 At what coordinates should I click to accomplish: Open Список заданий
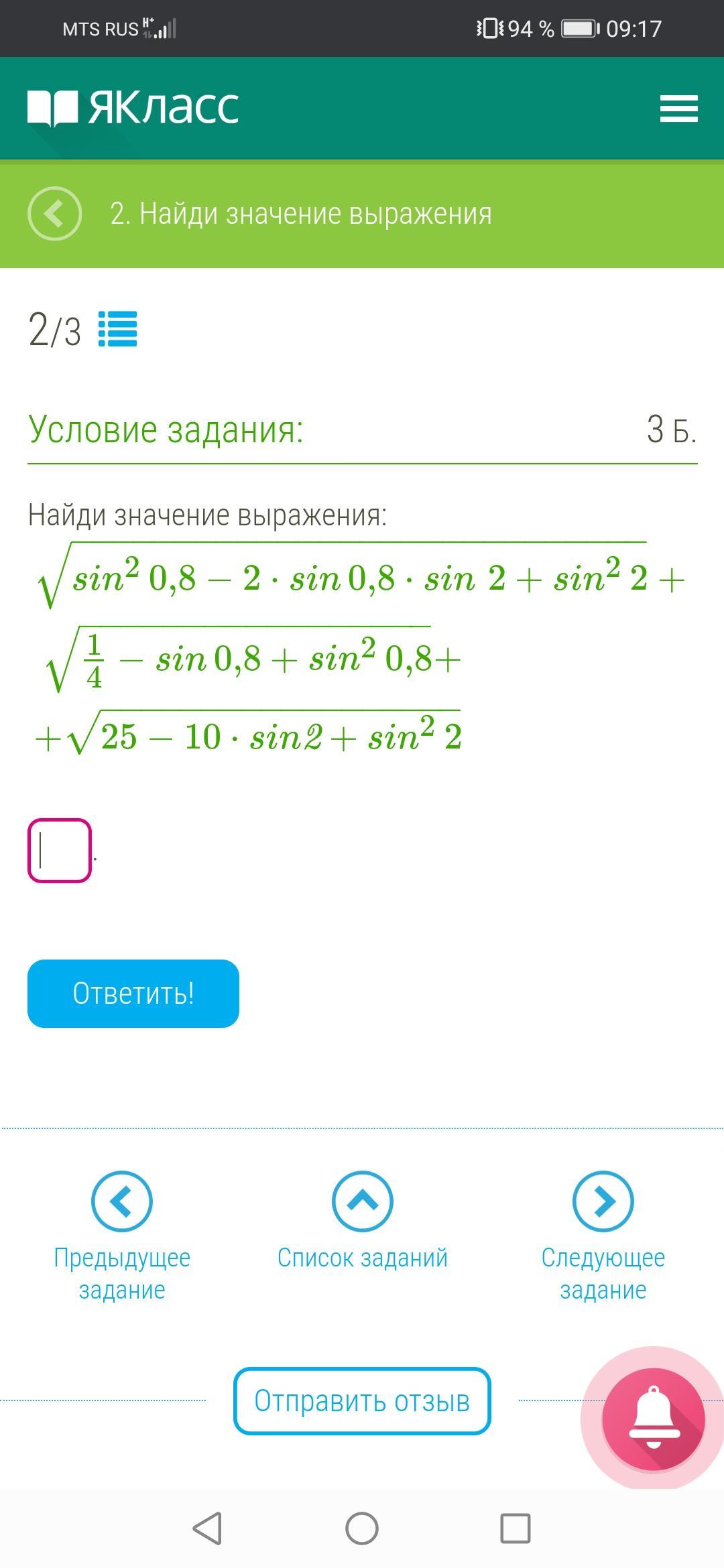coord(362,1221)
